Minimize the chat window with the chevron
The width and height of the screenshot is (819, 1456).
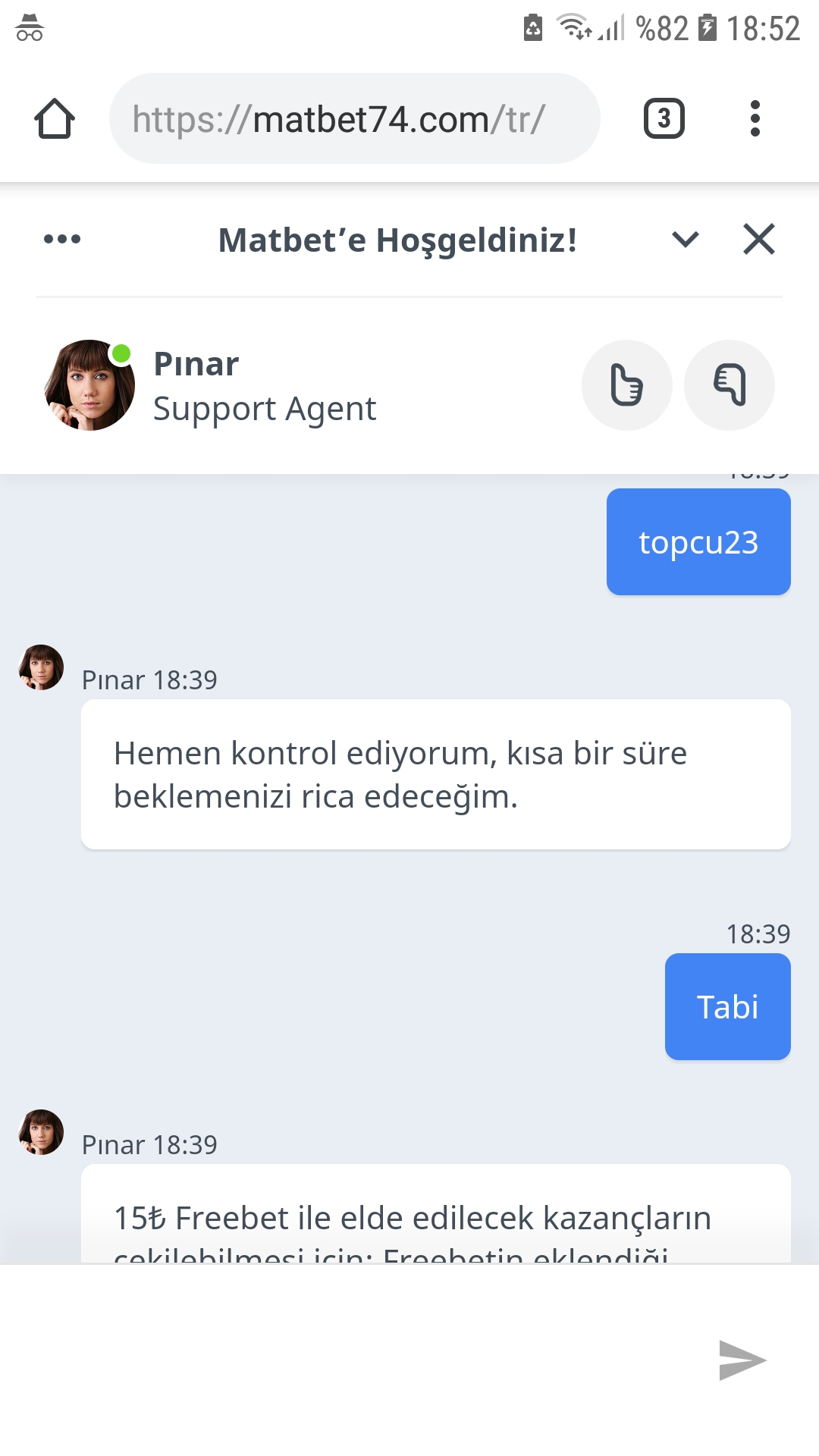(x=686, y=240)
